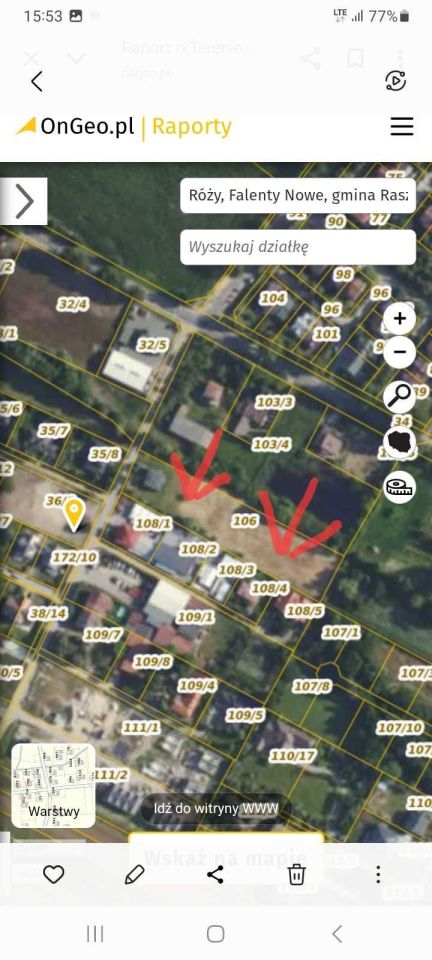Open the bottom three-dot more options menu

(x=378, y=874)
